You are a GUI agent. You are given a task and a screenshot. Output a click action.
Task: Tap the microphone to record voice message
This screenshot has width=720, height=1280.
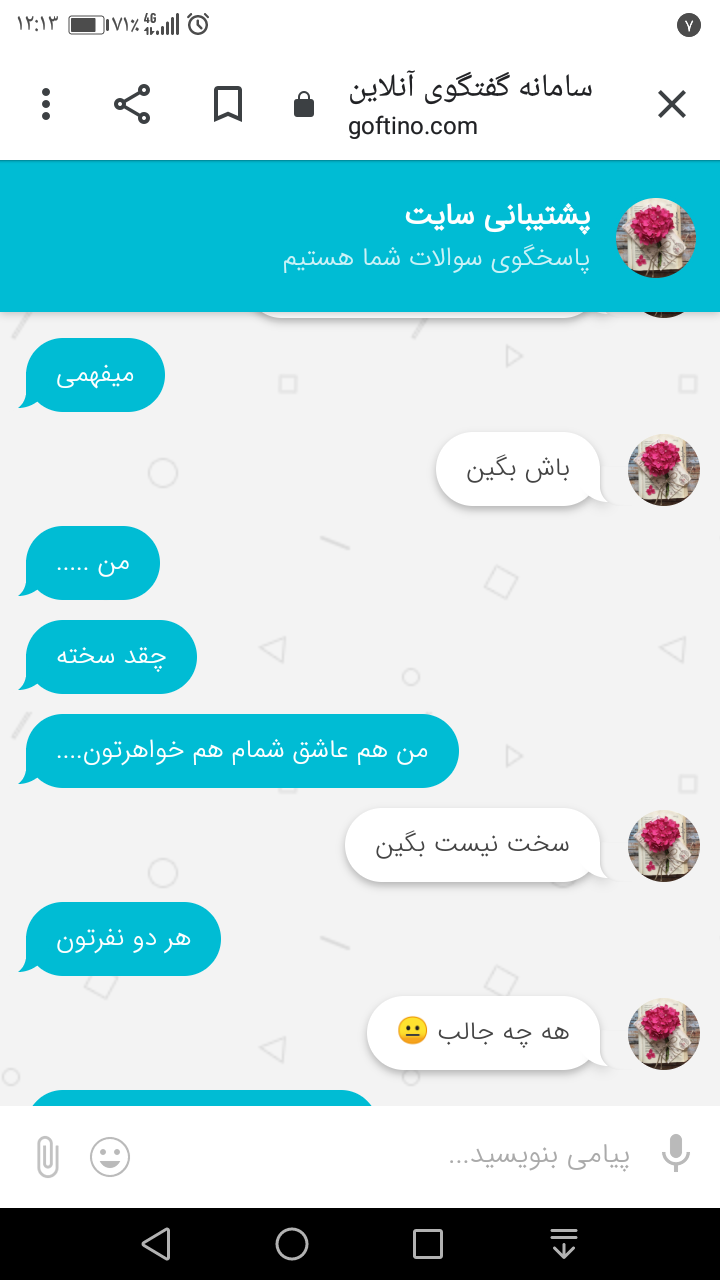(x=676, y=1154)
